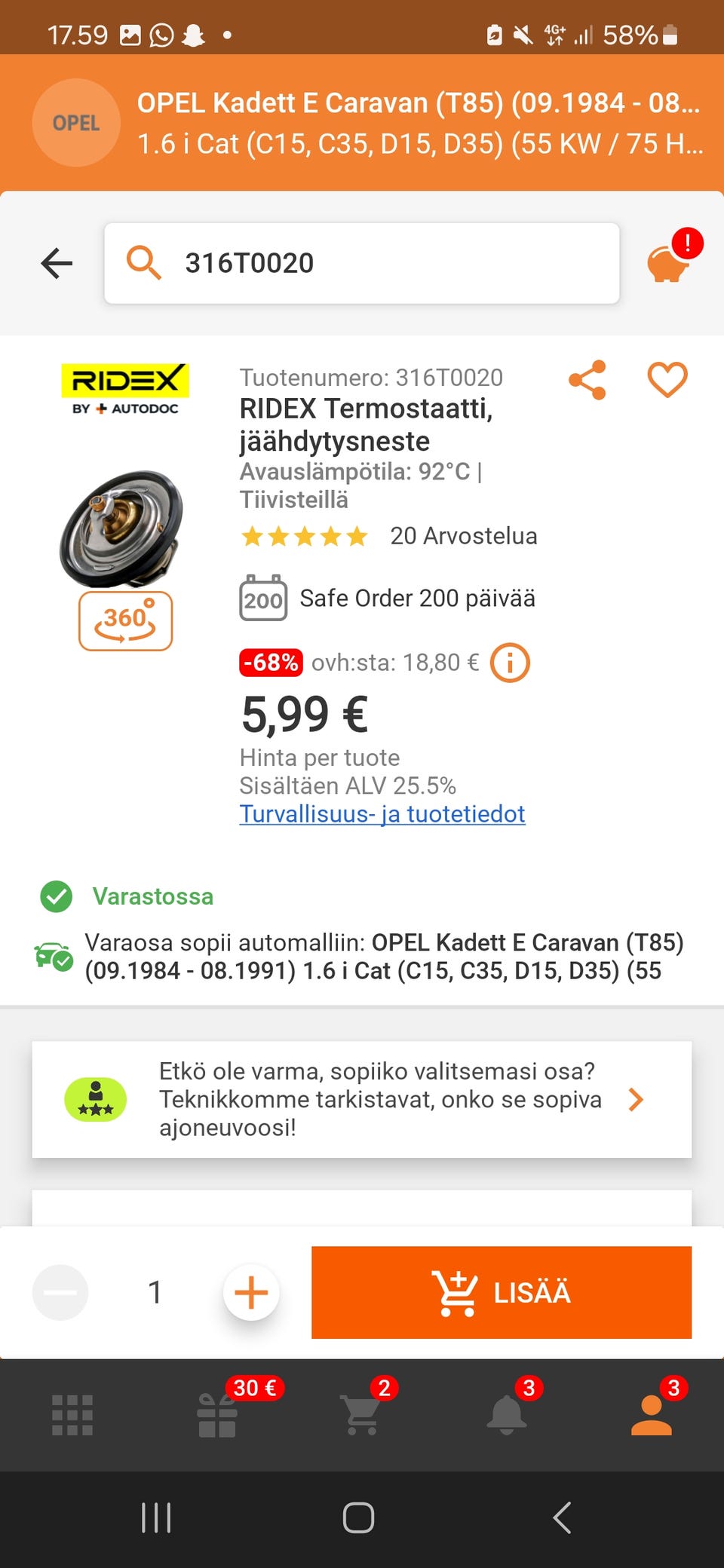The width and height of the screenshot is (724, 1568).
Task: Open your account profile tab
Action: coord(652,1415)
